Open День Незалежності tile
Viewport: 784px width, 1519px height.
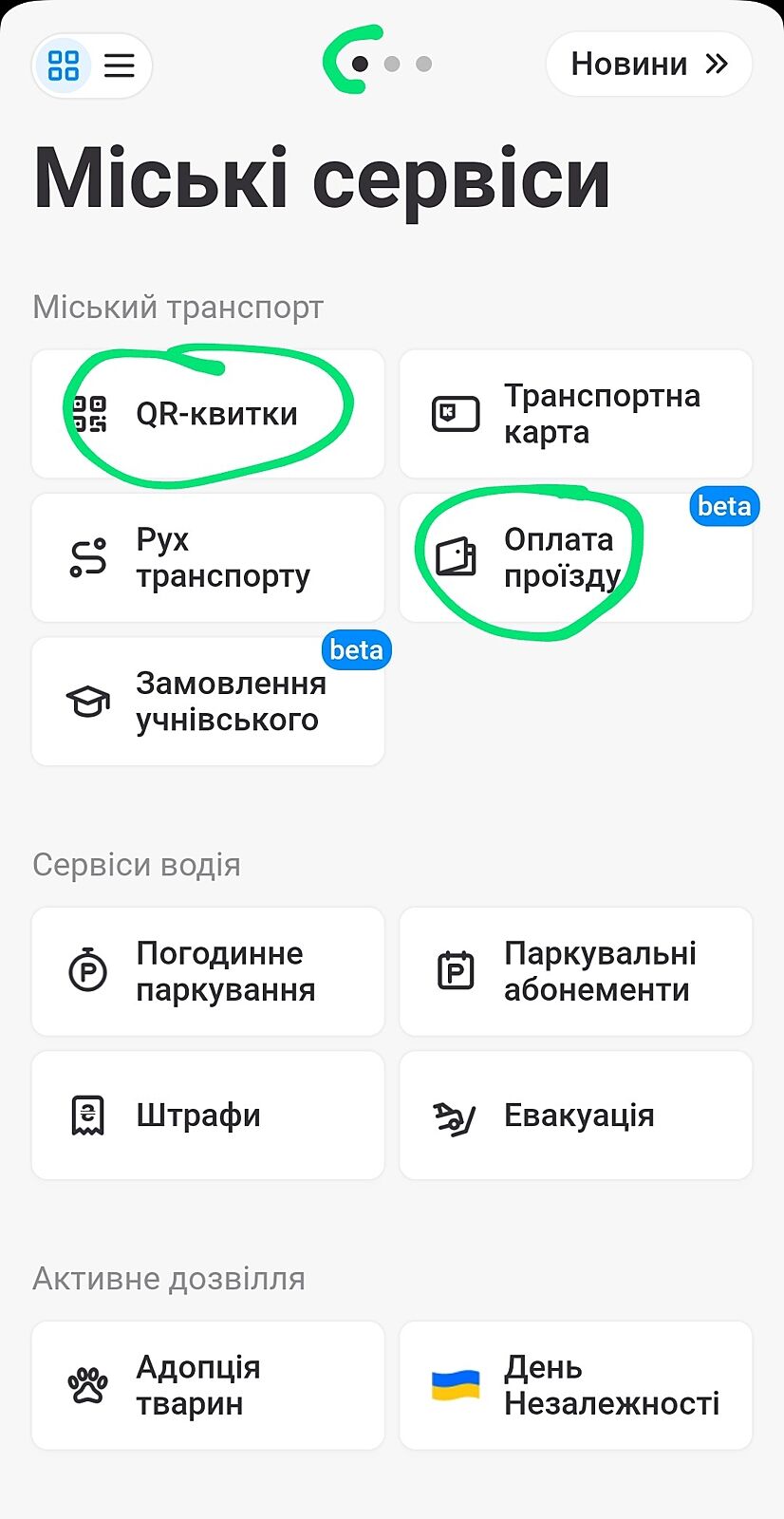coord(575,1385)
